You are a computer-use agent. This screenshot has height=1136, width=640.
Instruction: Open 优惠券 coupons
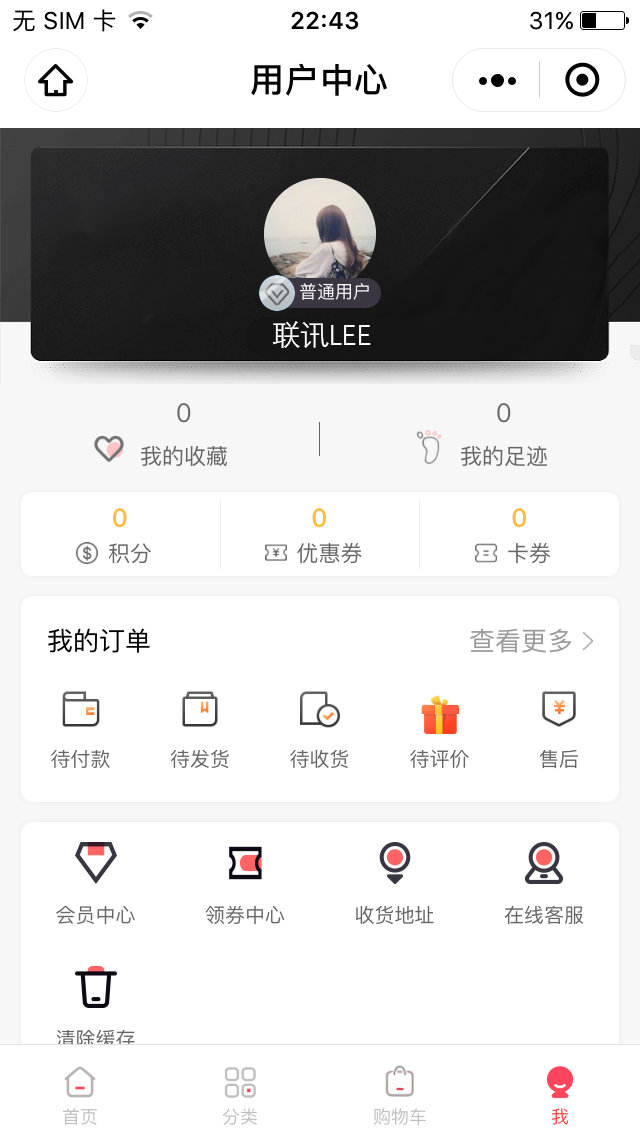[319, 535]
